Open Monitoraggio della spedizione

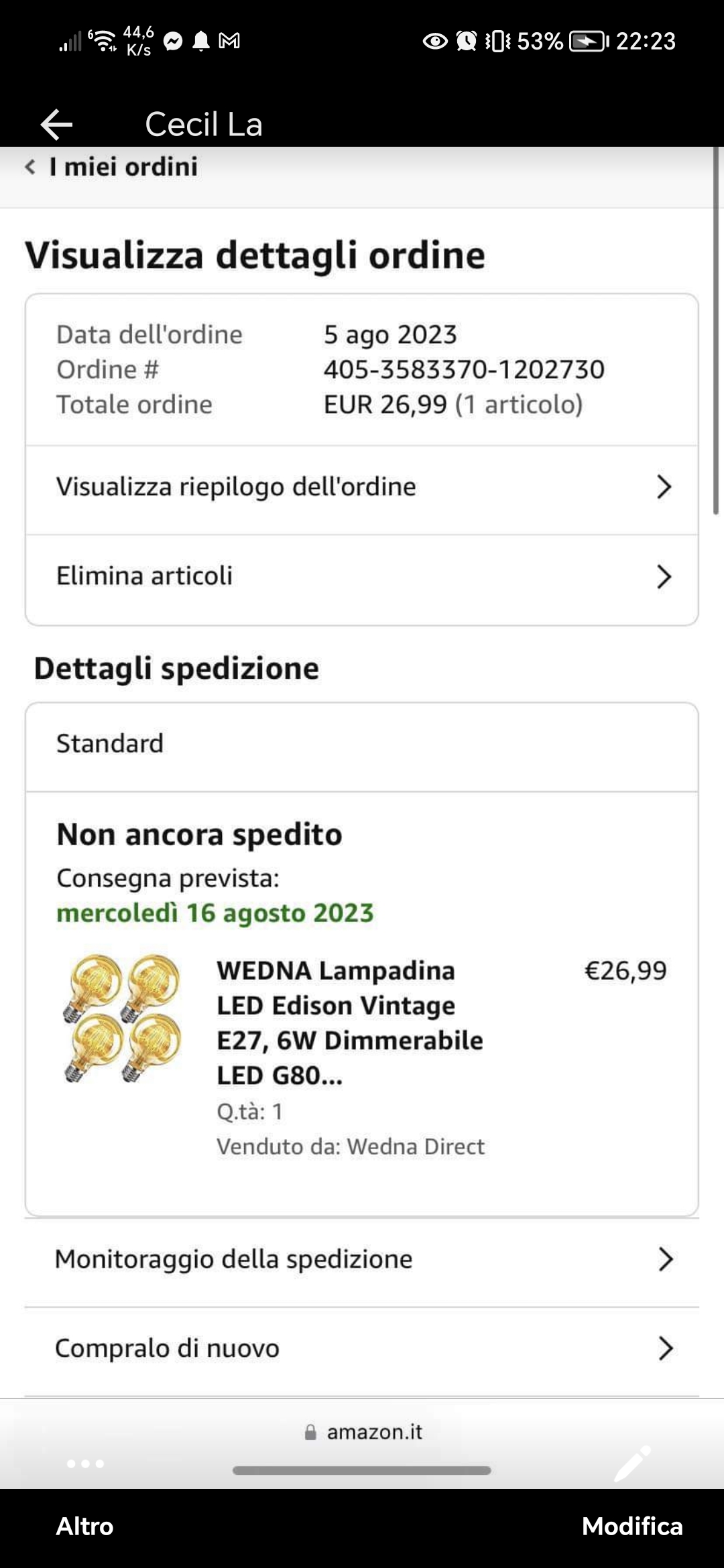pos(362,1260)
